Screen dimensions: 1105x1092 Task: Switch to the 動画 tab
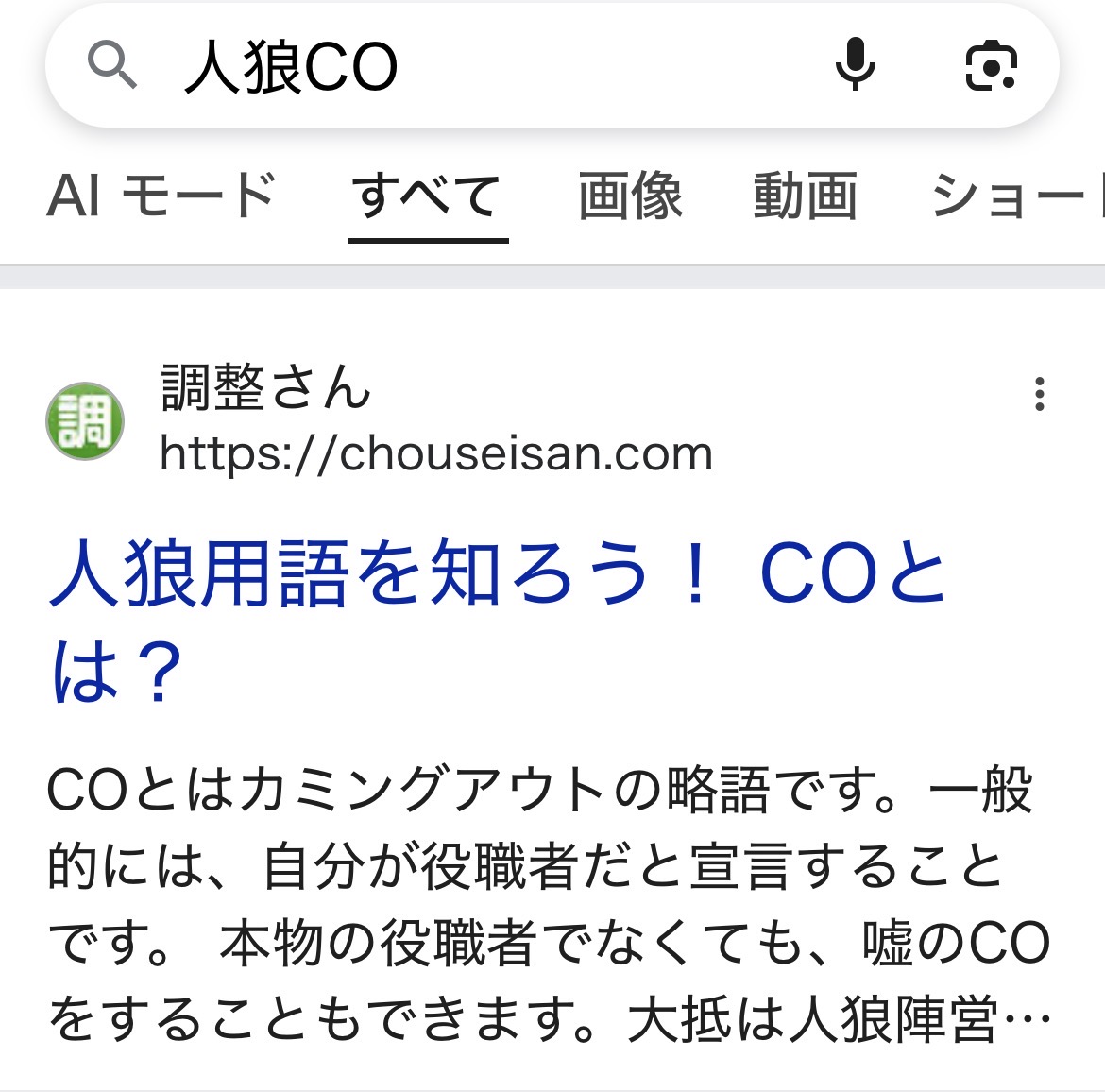tap(805, 196)
